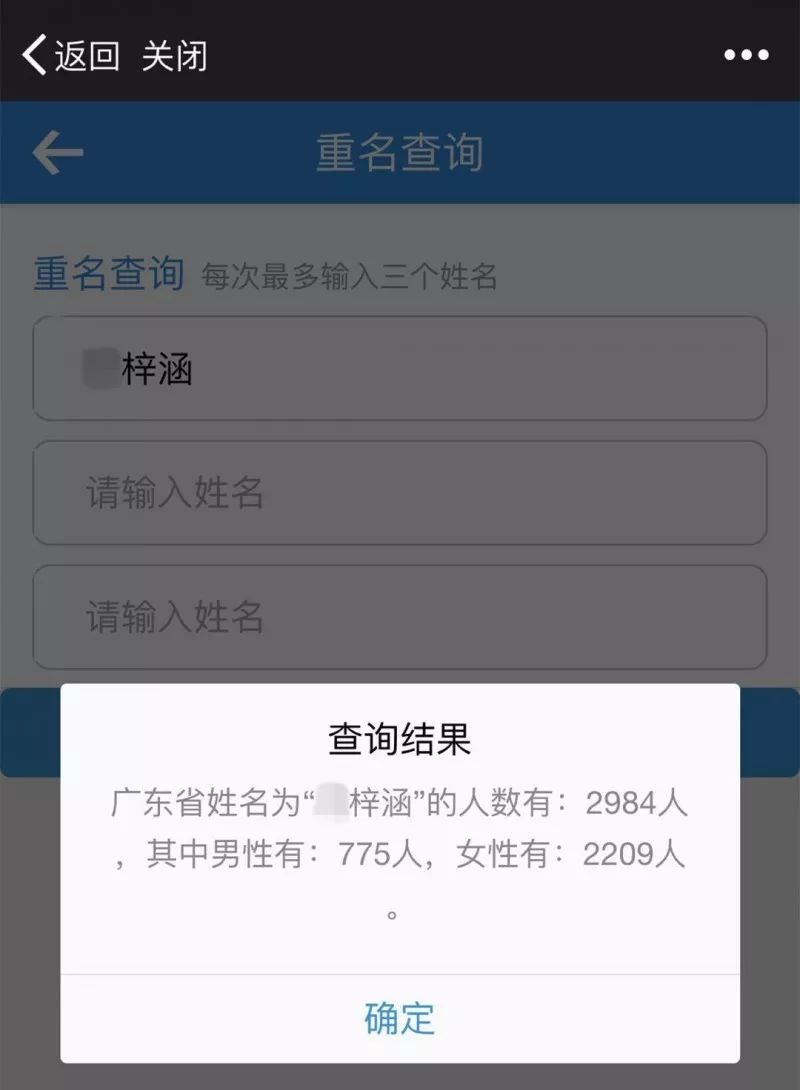Tap the back arrow beside 重名查询
The width and height of the screenshot is (800, 1090).
point(57,153)
